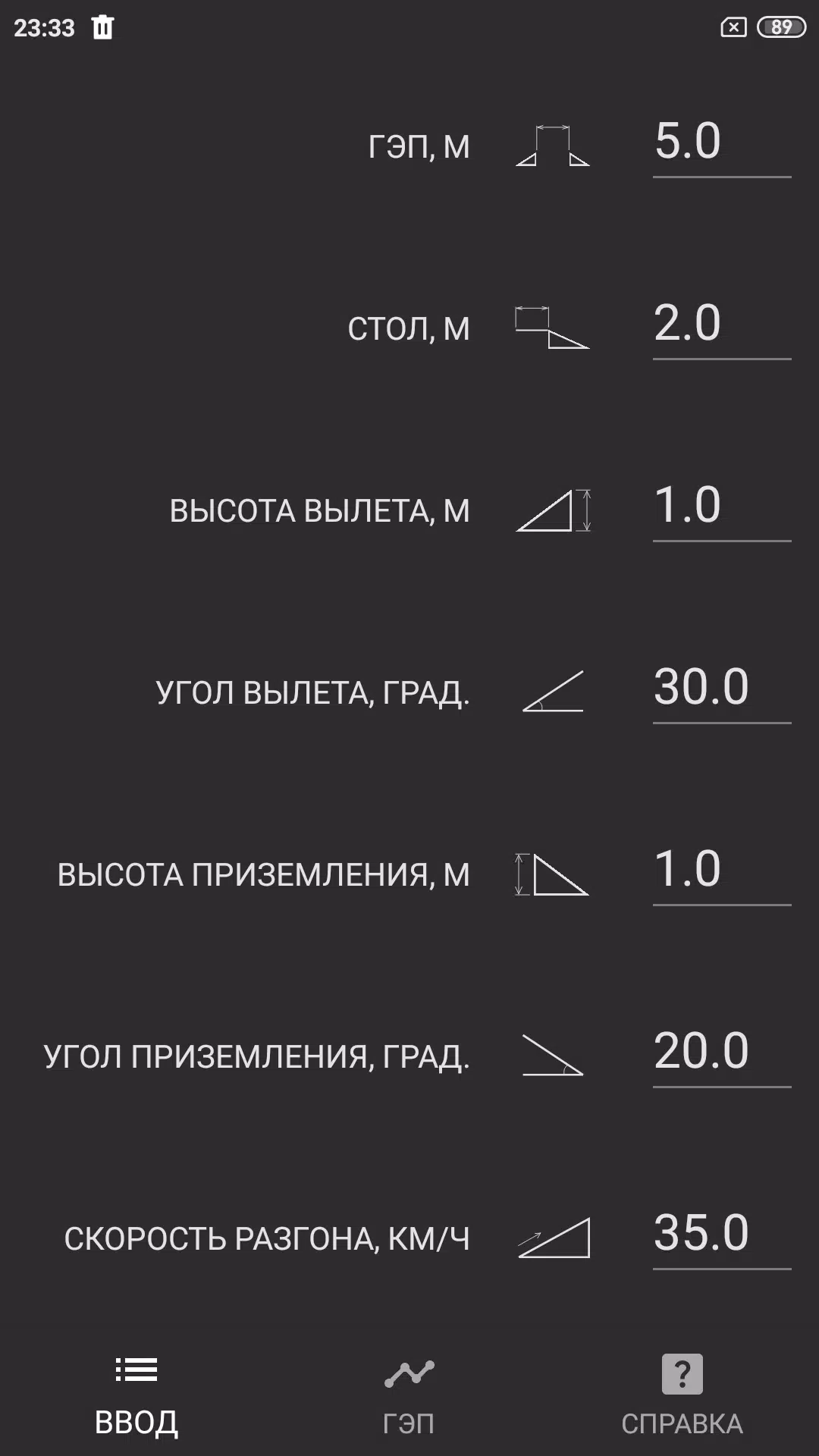Tap the trash icon in status bar
This screenshot has width=819, height=1456.
click(x=102, y=25)
